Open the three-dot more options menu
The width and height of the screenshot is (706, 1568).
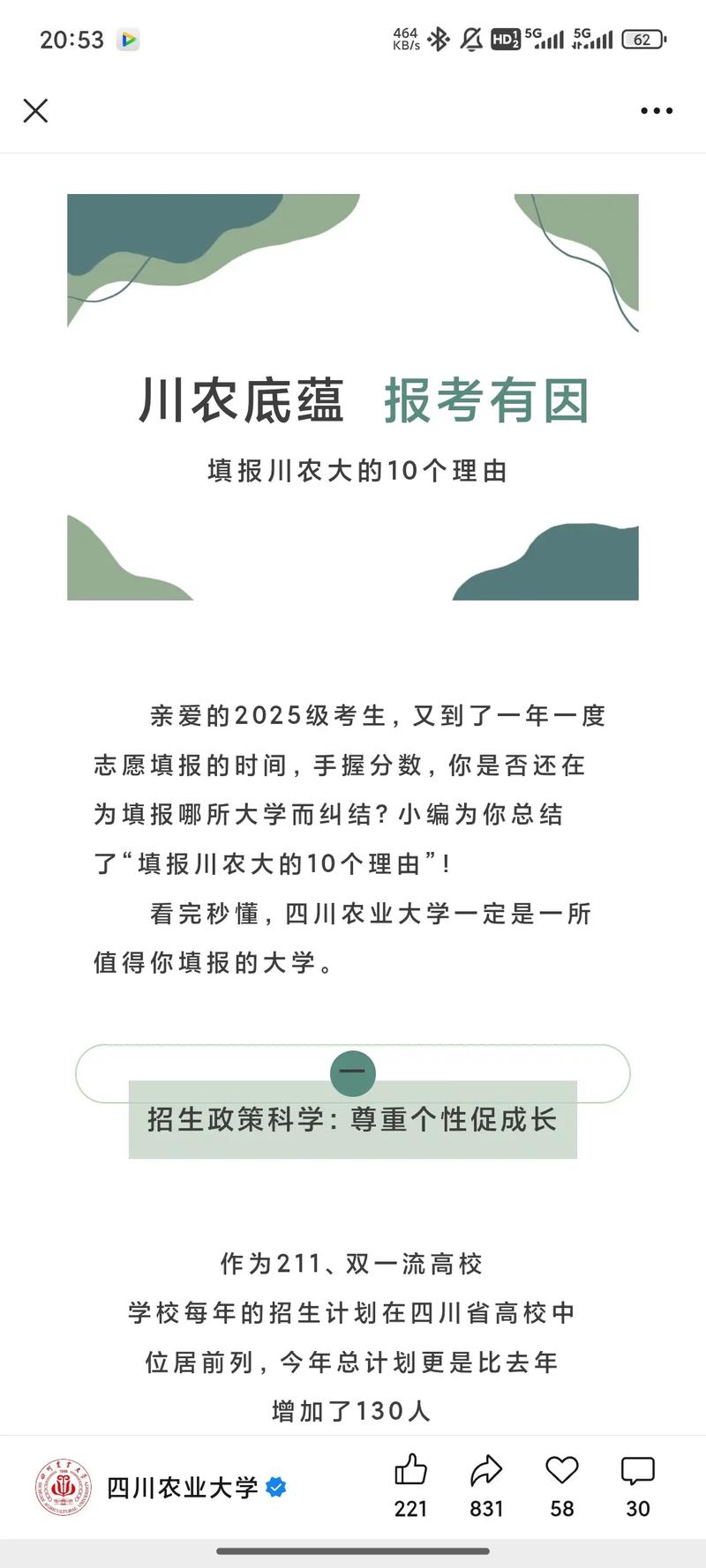(656, 111)
